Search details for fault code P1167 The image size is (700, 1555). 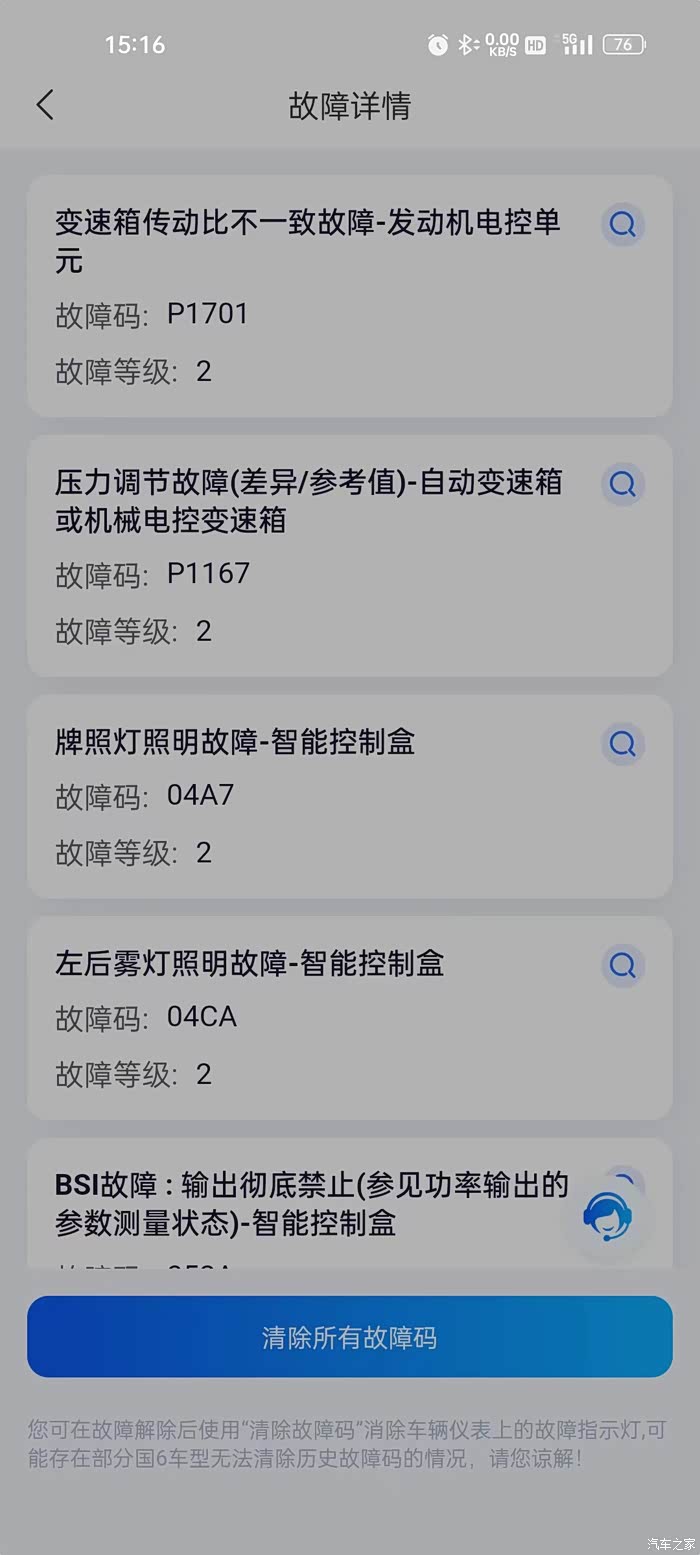click(622, 485)
